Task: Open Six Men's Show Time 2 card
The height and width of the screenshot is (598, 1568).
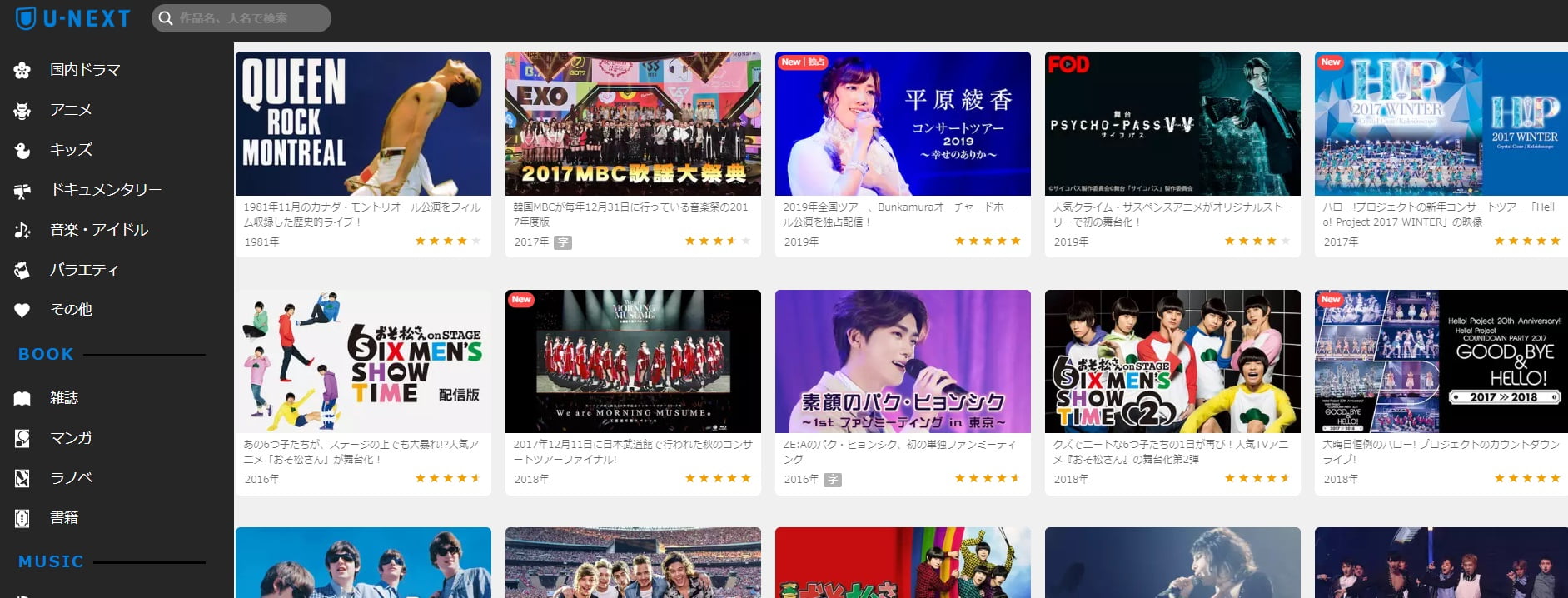Action: tap(1172, 361)
